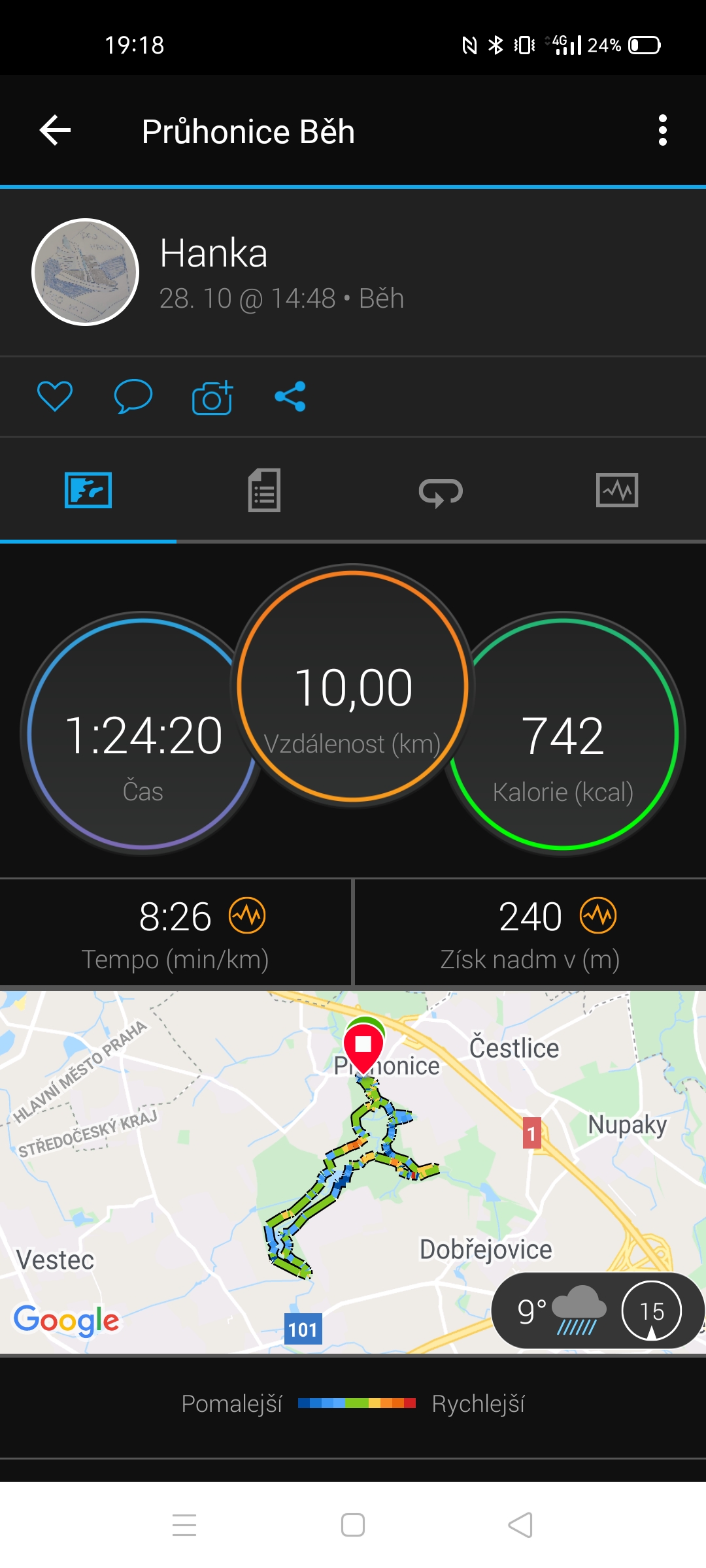Open recent apps from navigation bar
706x1568 pixels.
click(184, 1526)
